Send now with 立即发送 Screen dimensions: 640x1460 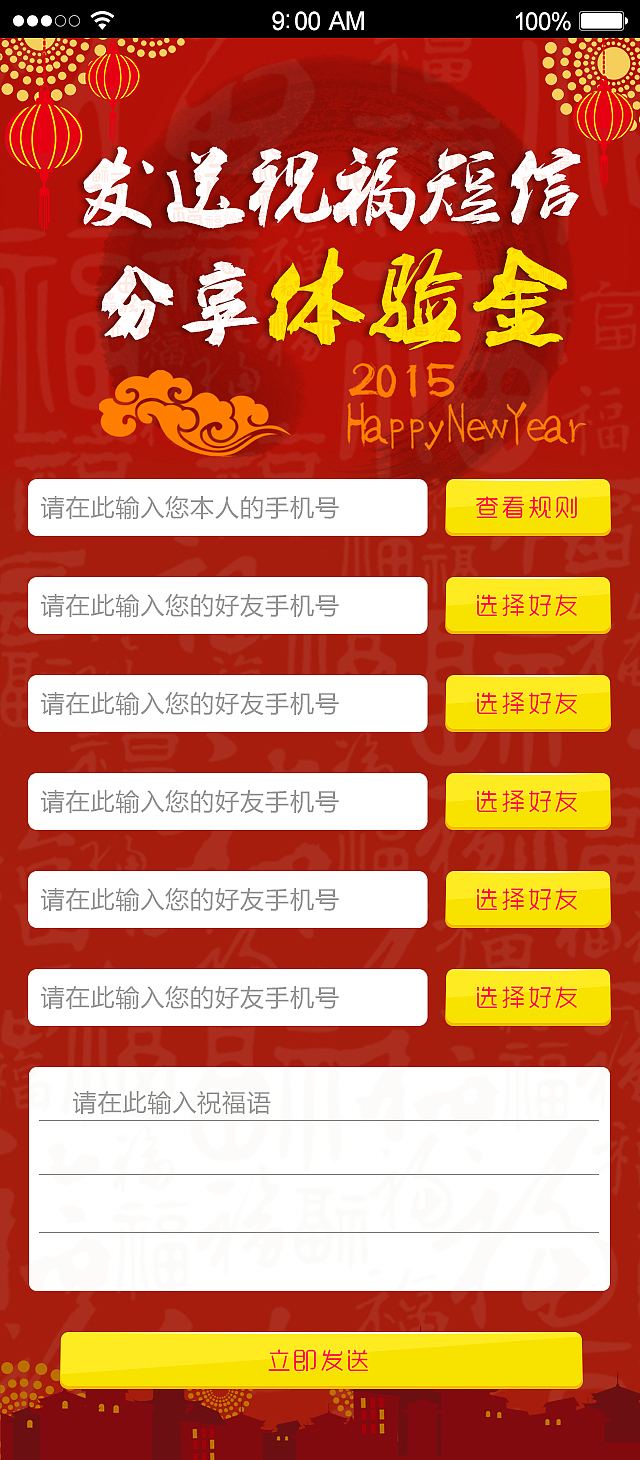click(320, 1361)
